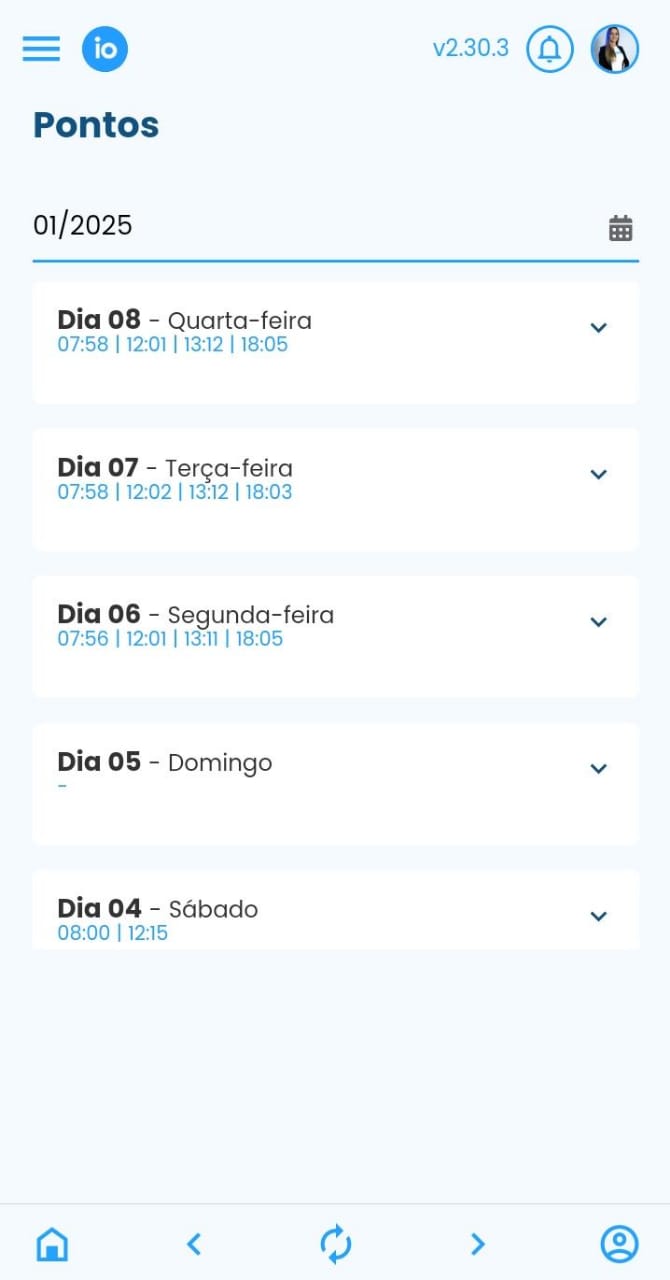Open the notifications bell

[549, 49]
